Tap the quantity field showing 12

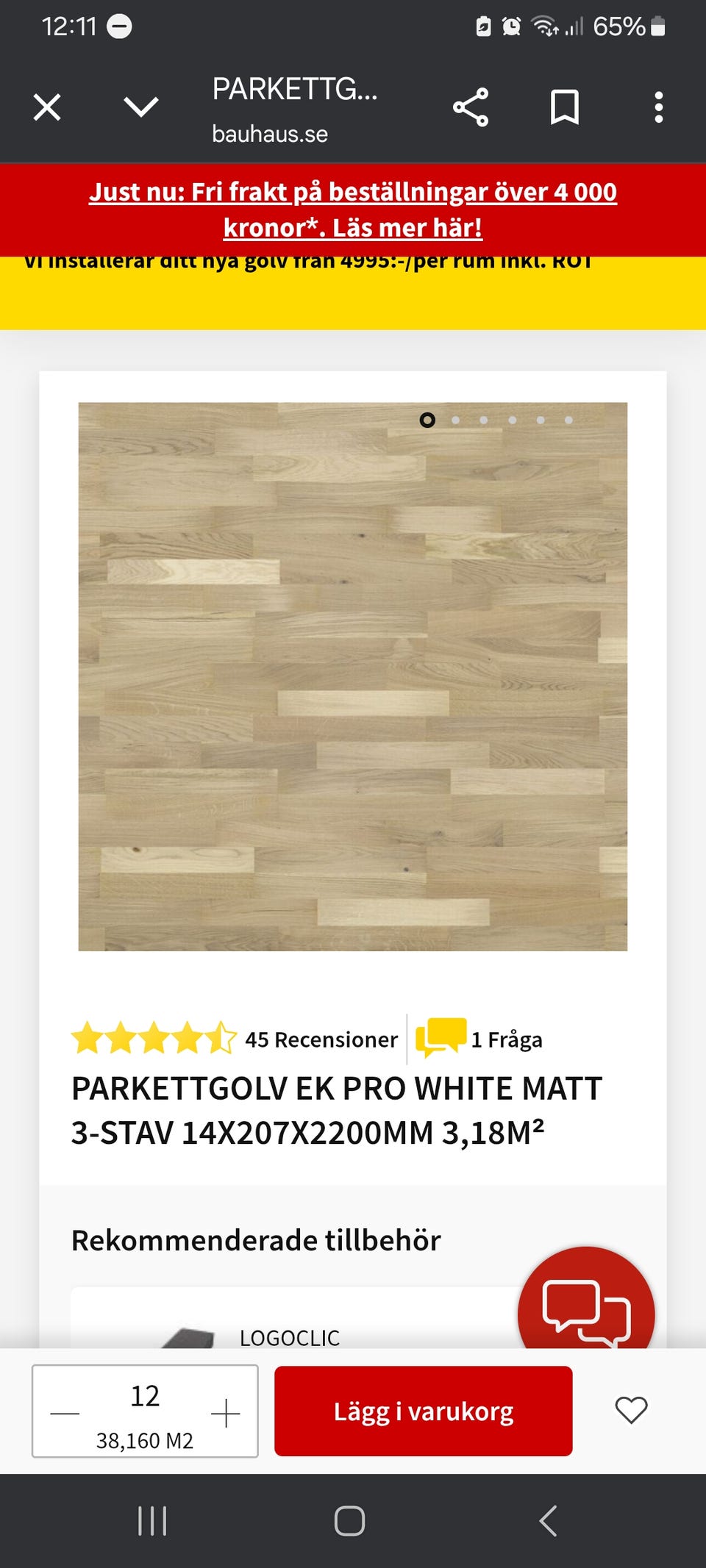coord(145,1398)
